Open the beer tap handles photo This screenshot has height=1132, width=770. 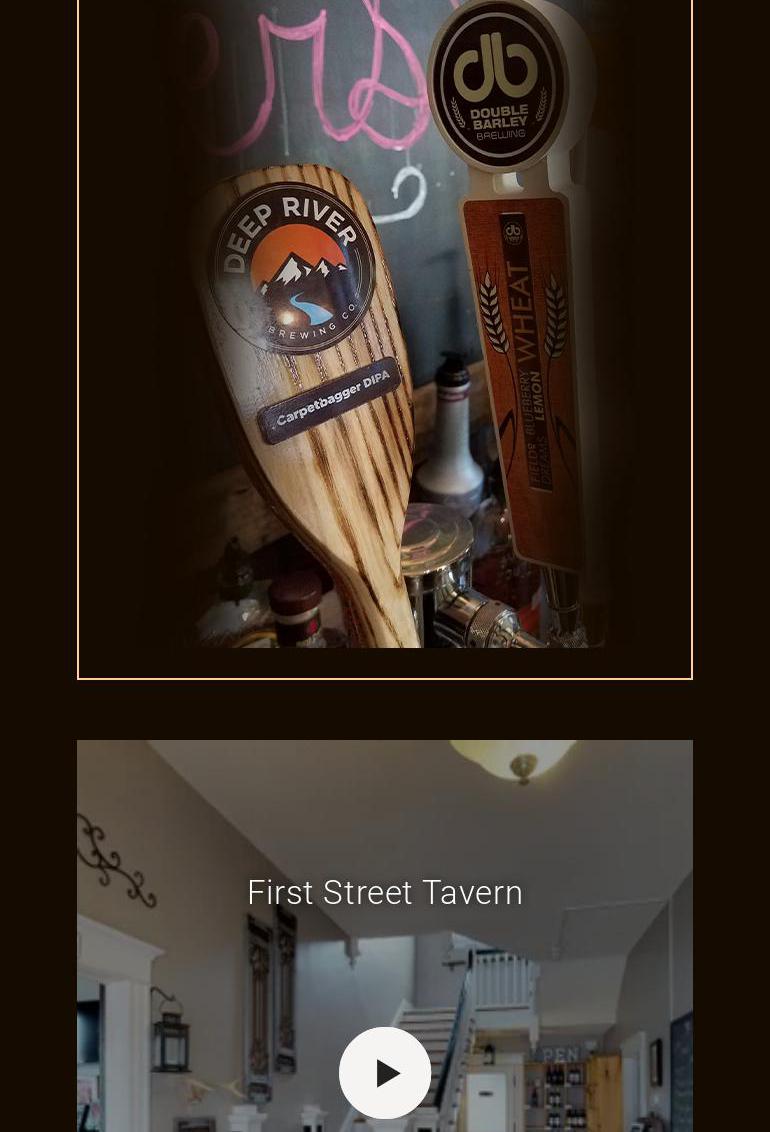pyautogui.click(x=385, y=330)
